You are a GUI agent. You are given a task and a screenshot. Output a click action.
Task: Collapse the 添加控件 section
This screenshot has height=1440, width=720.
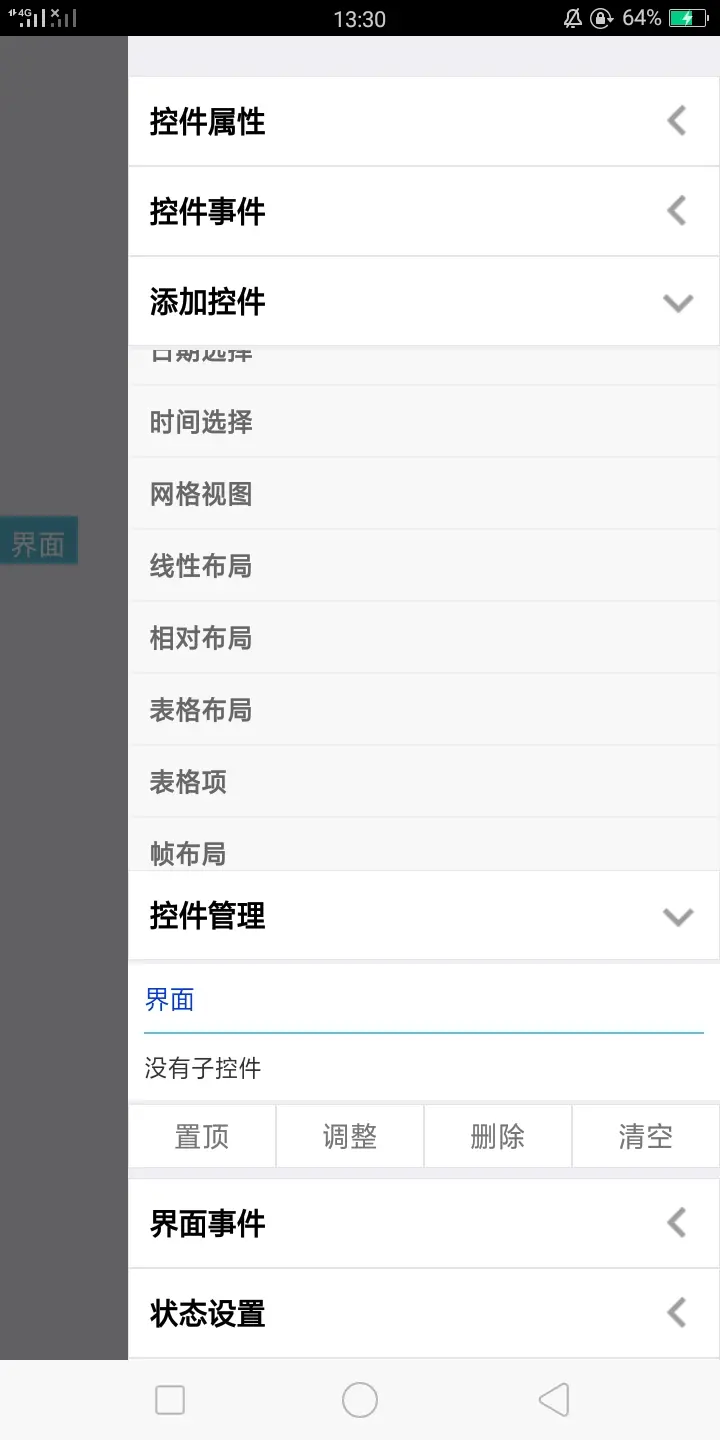(423, 302)
